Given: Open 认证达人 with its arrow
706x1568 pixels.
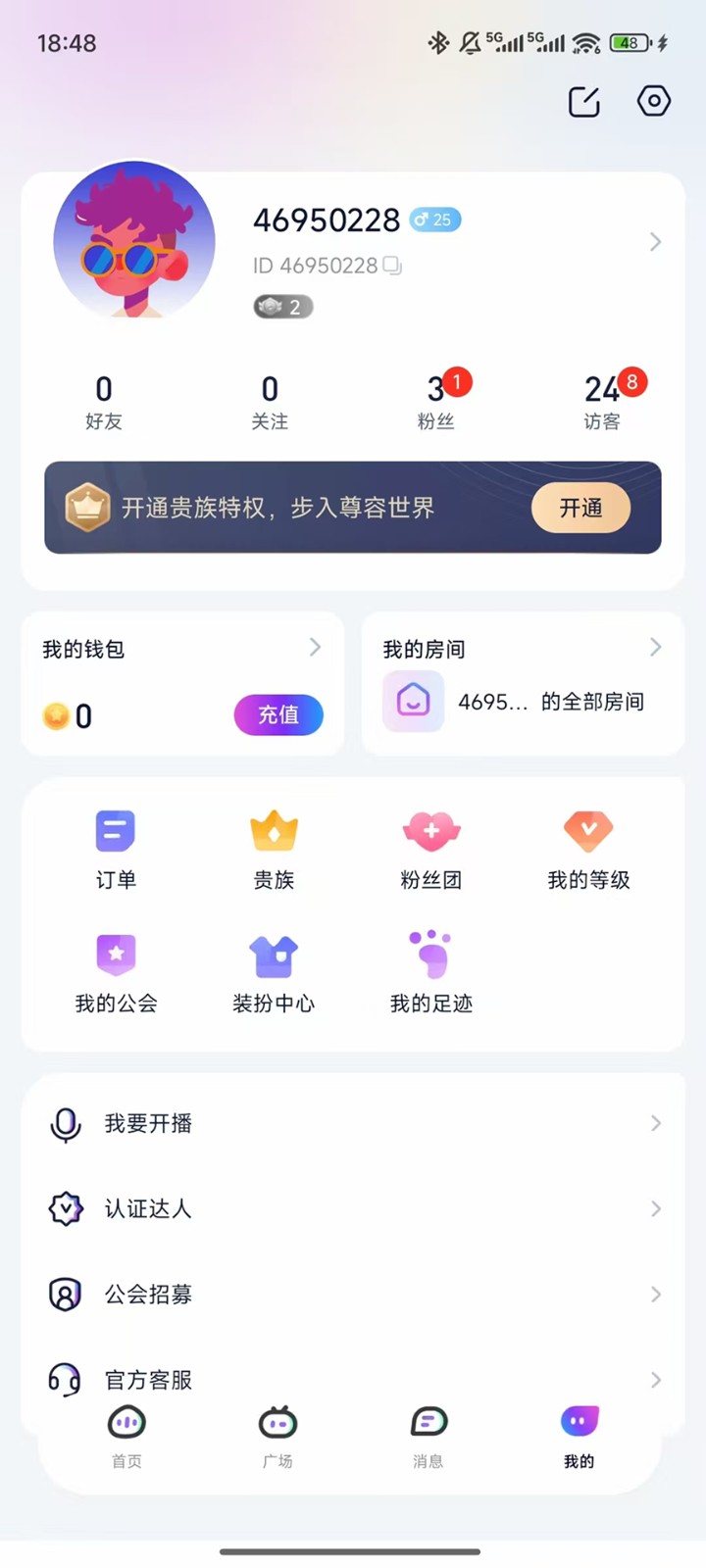Looking at the screenshot, I should (655, 1209).
